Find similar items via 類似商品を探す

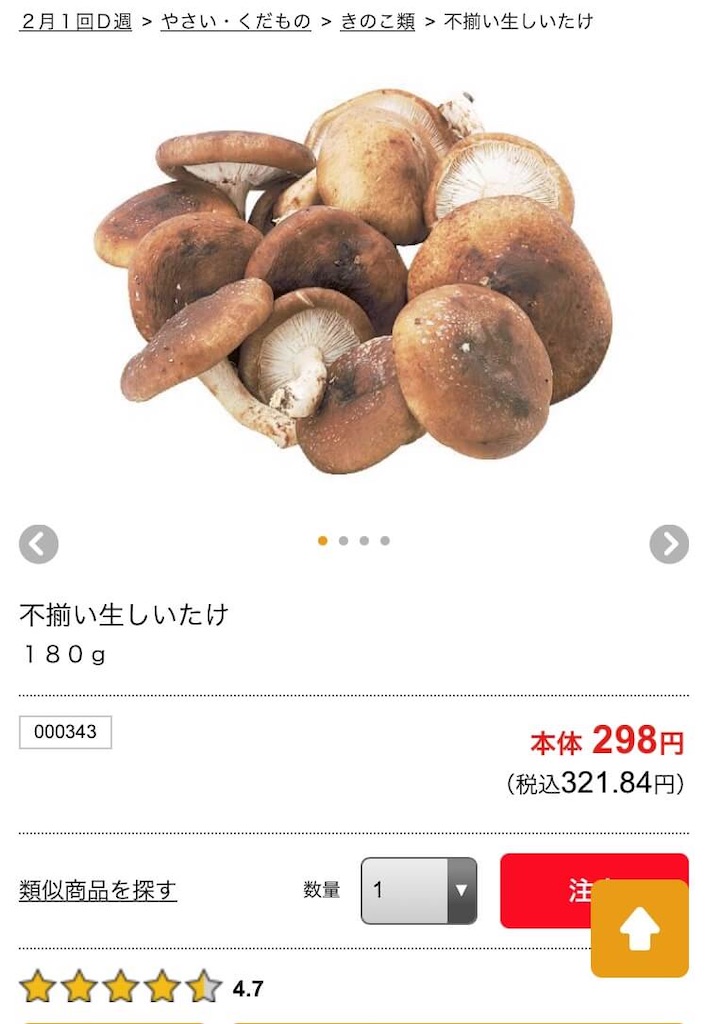tap(98, 890)
